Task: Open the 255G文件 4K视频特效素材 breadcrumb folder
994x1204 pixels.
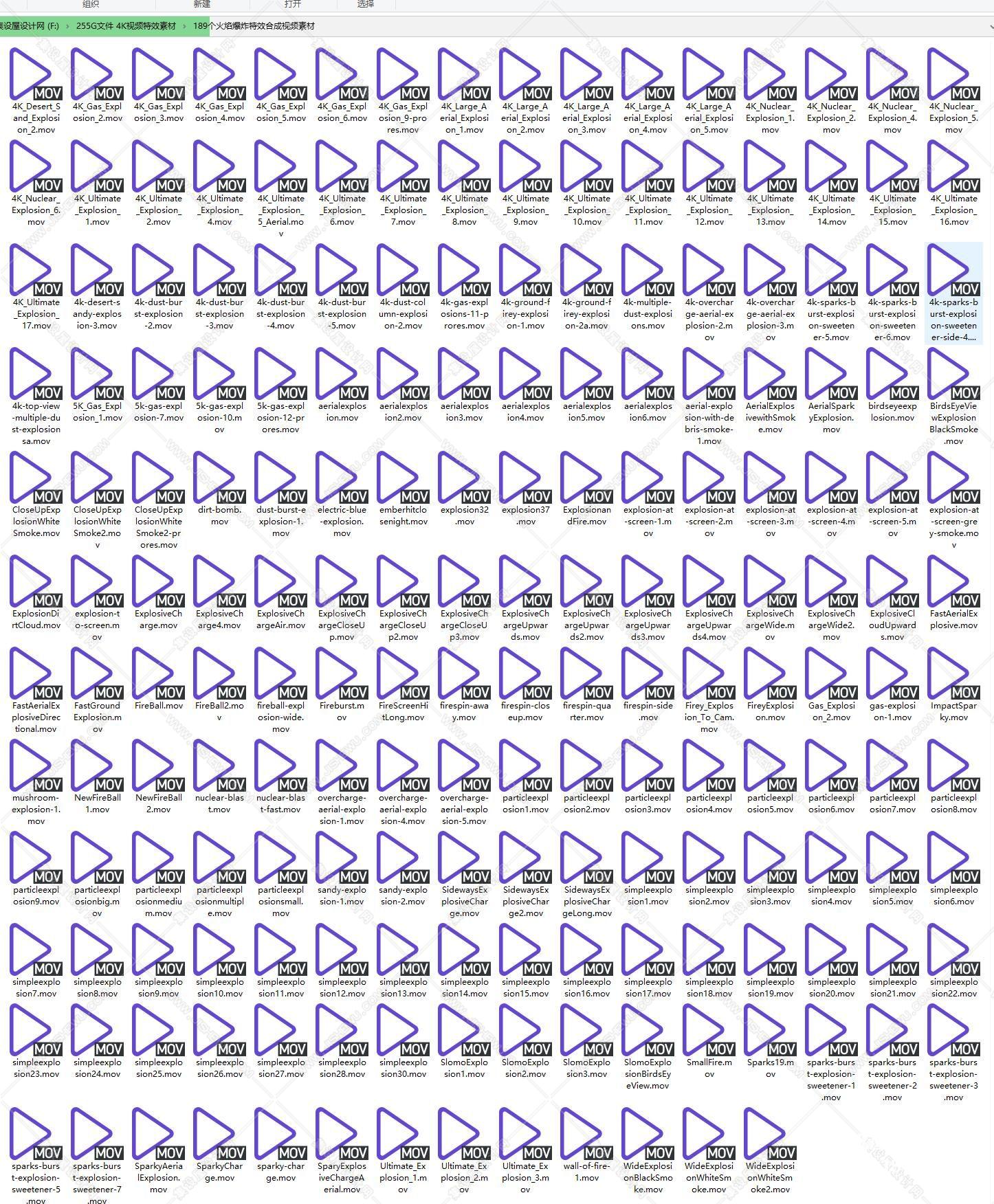Action: coord(126,26)
